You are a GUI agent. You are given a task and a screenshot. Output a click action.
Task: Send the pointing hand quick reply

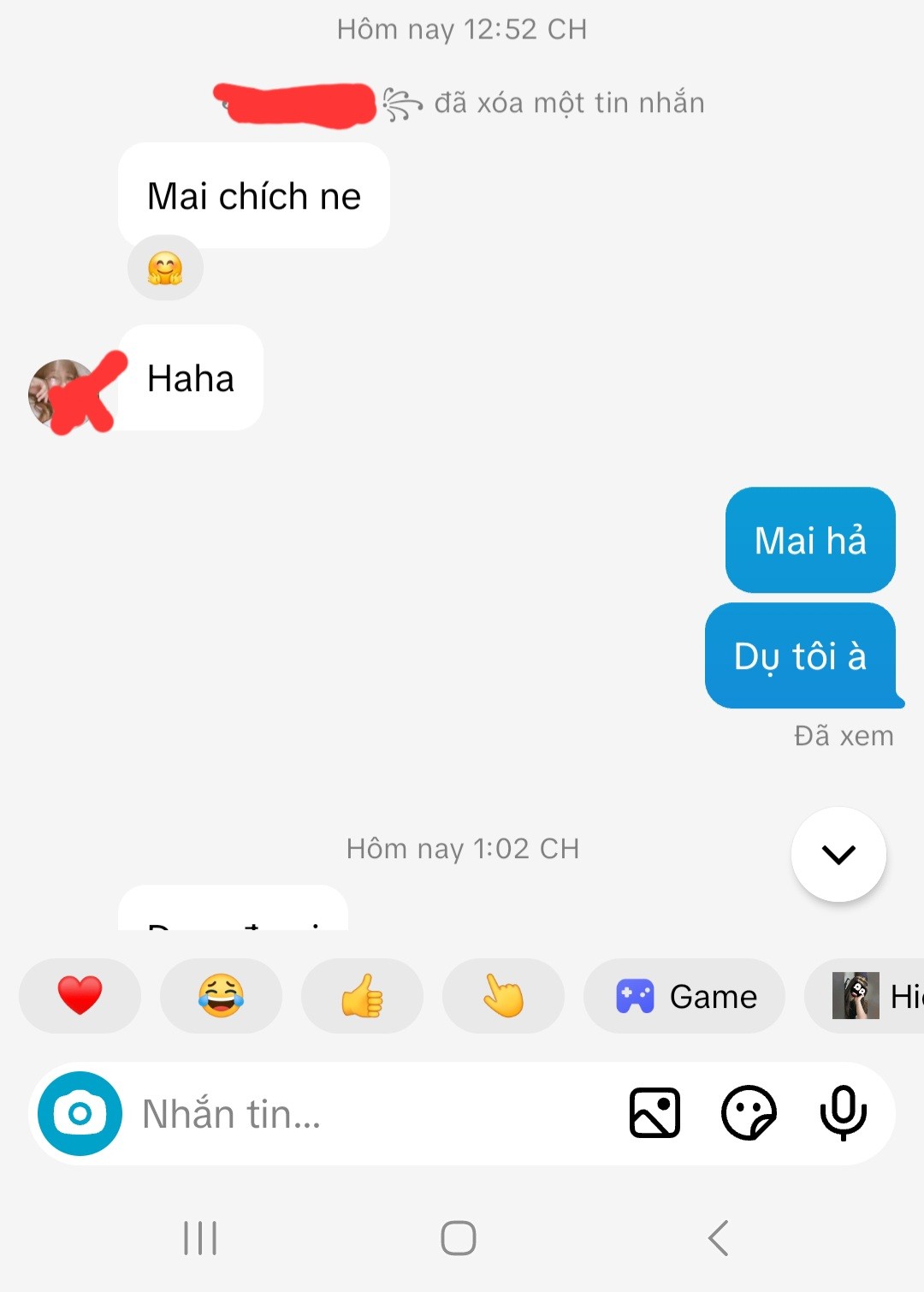(x=503, y=996)
